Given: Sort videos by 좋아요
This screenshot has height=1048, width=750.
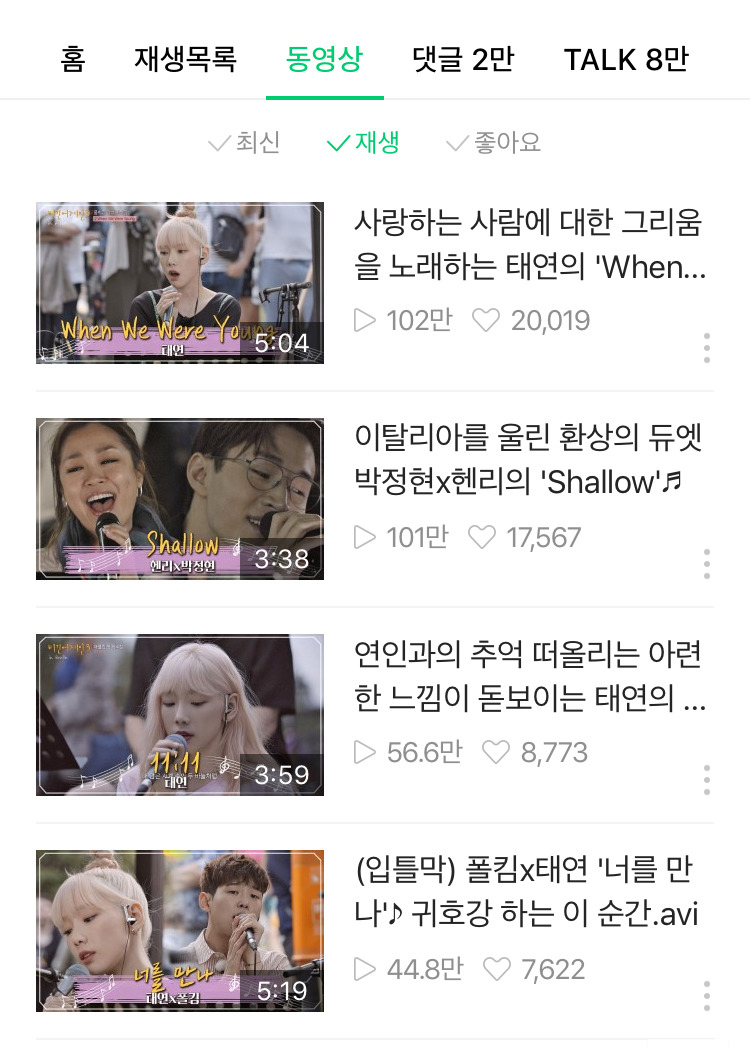Looking at the screenshot, I should coord(494,143).
